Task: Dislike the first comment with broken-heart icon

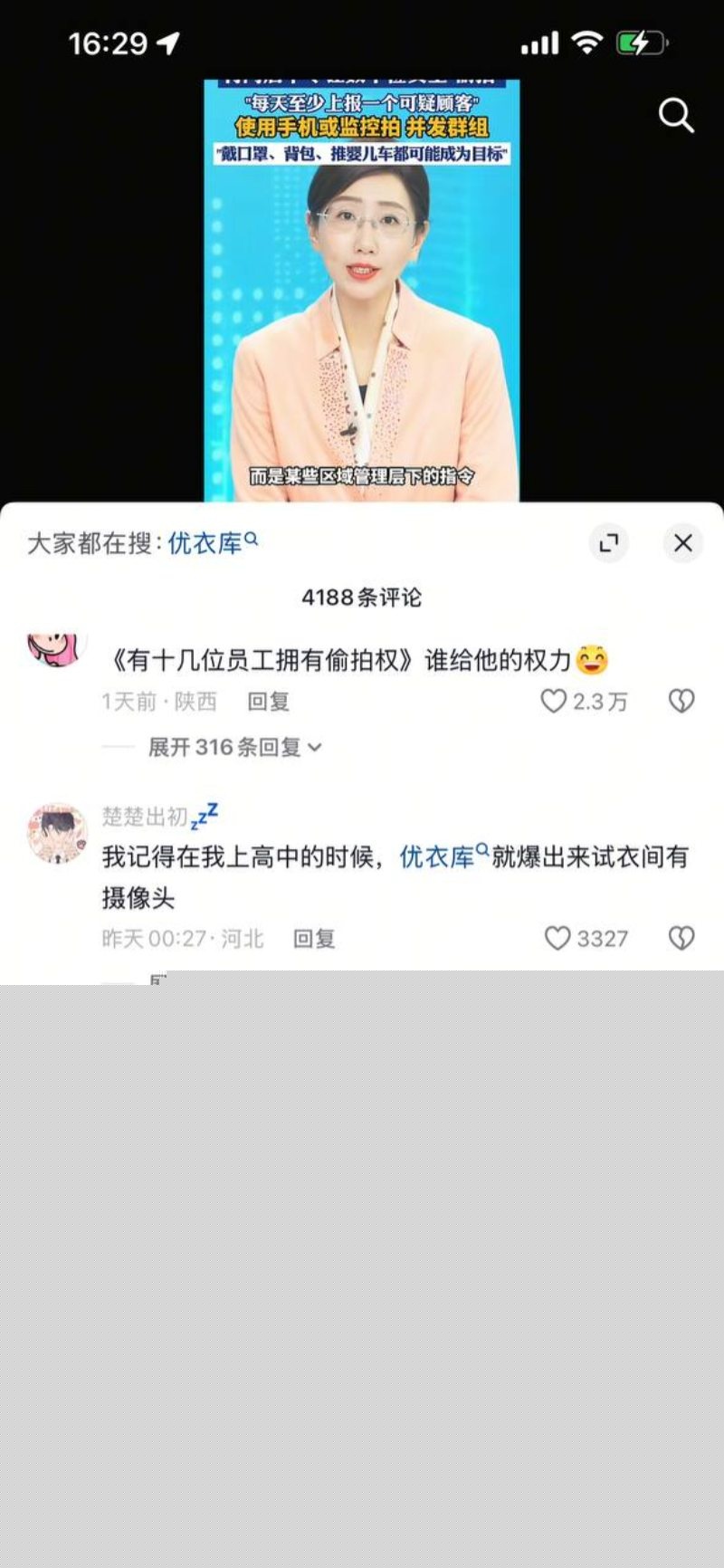Action: tap(681, 701)
